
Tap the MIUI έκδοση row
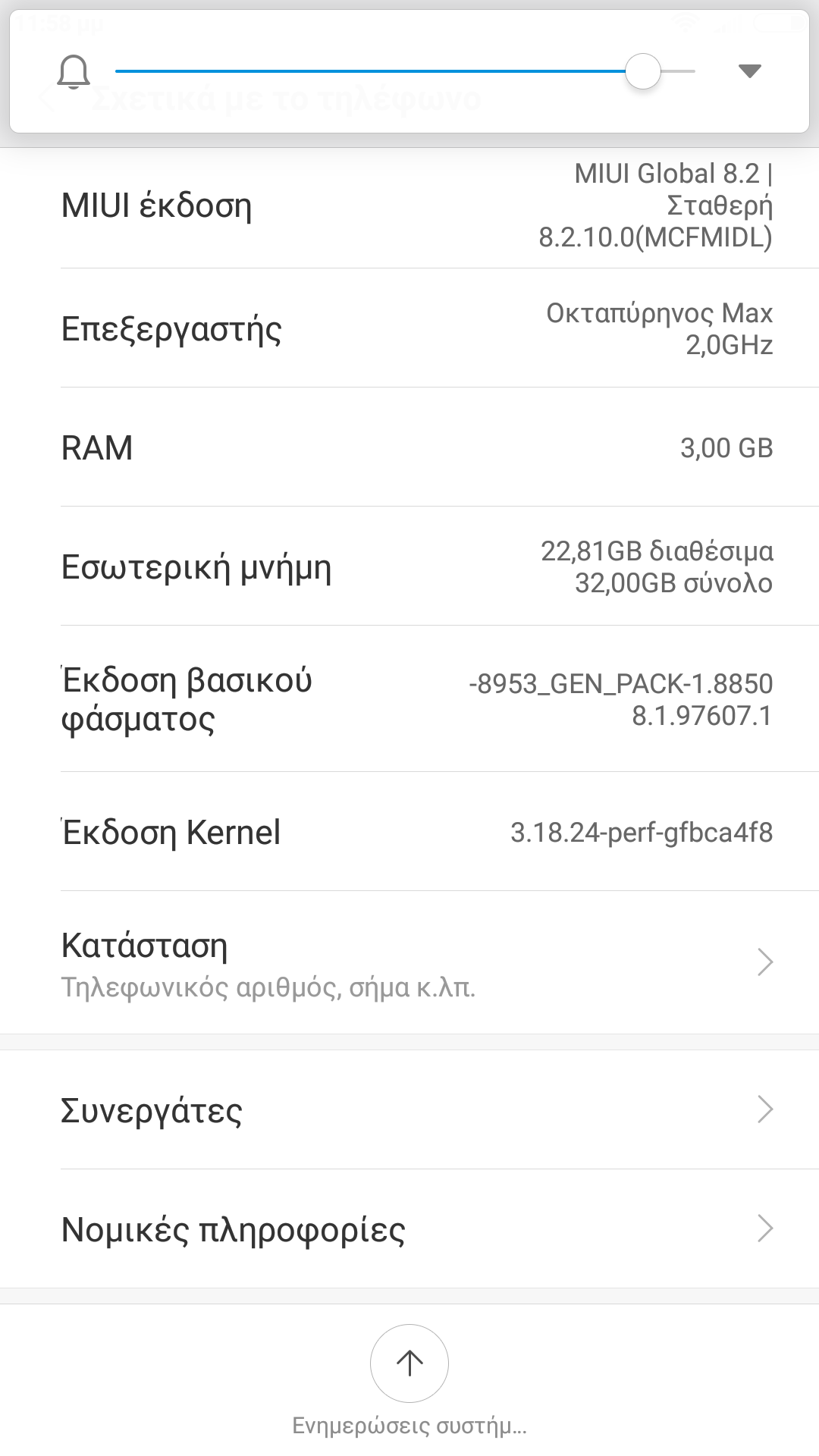coord(409,206)
